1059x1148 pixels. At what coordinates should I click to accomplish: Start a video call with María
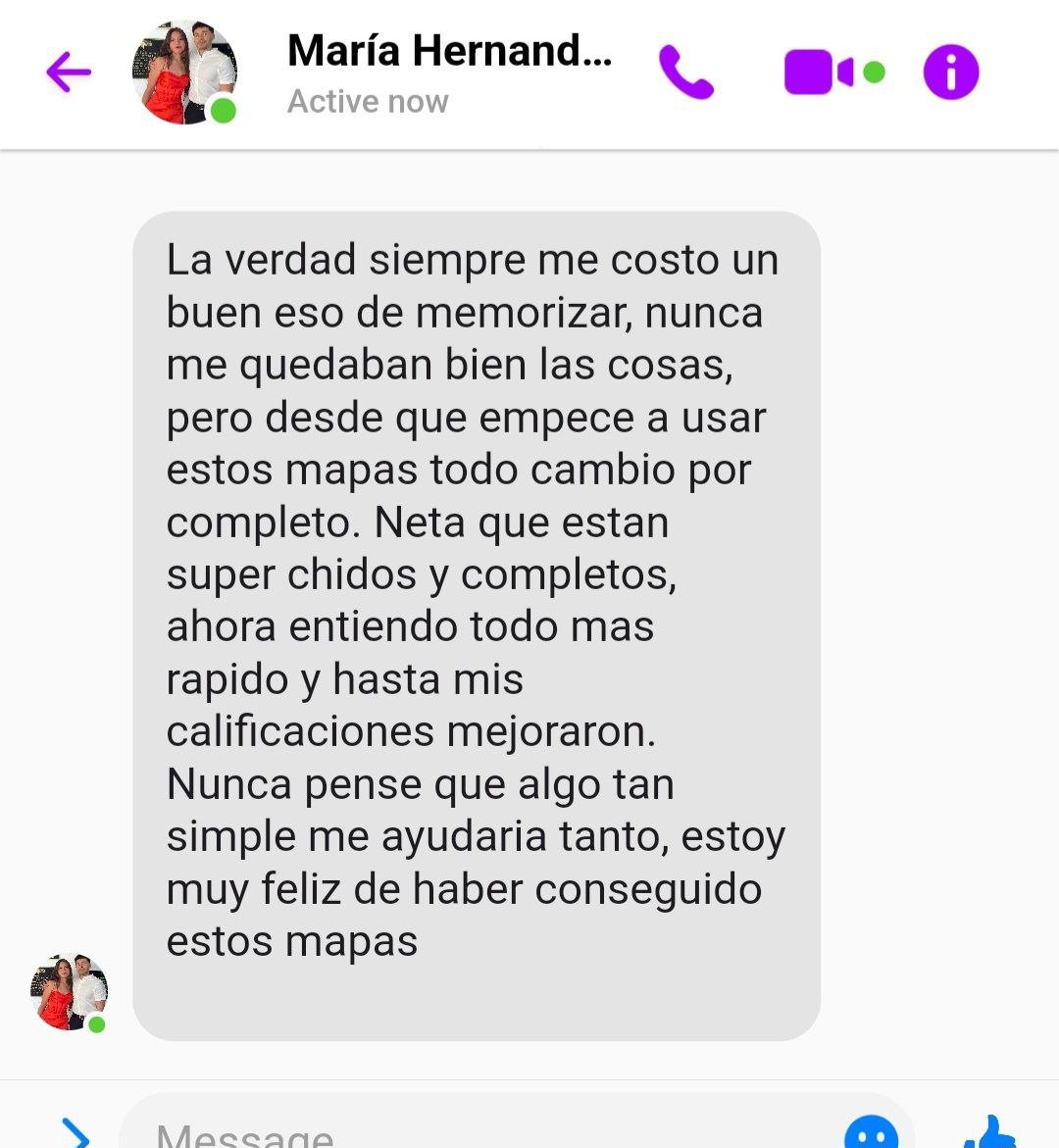pos(820,73)
